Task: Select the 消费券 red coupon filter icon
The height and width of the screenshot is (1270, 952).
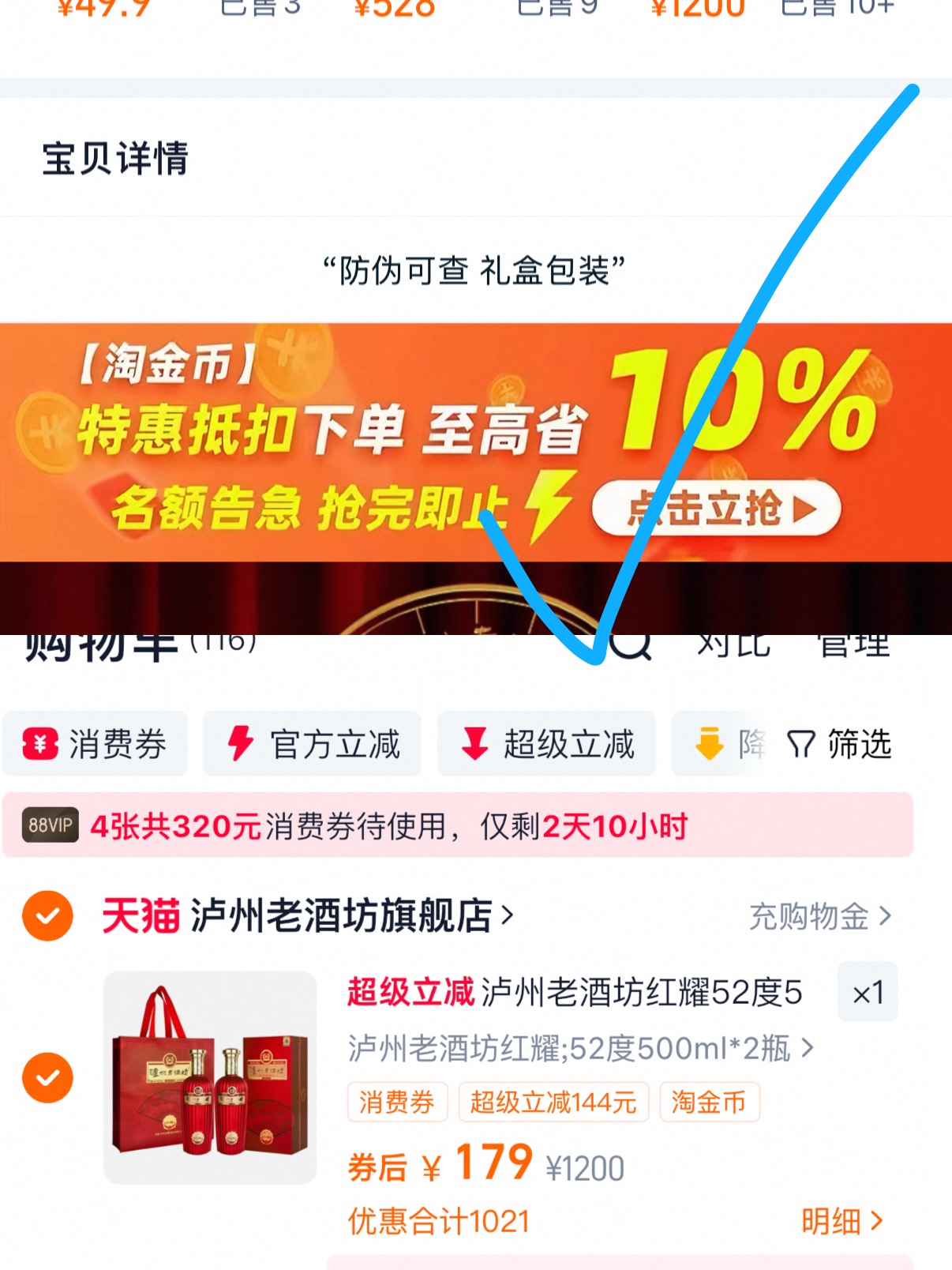Action: 39,743
